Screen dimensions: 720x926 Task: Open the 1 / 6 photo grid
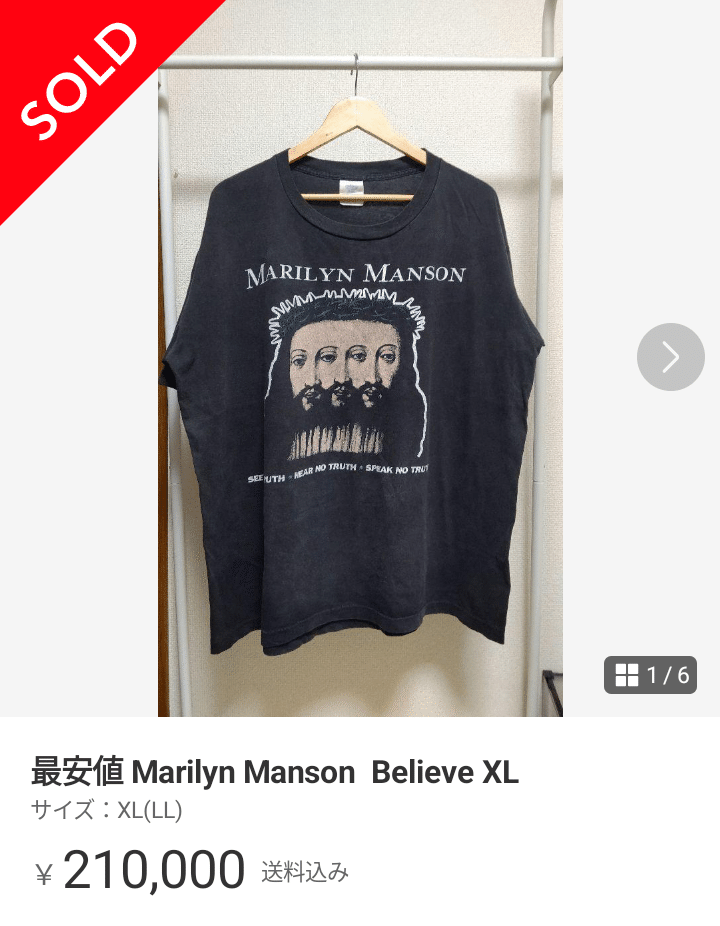[x=650, y=675]
